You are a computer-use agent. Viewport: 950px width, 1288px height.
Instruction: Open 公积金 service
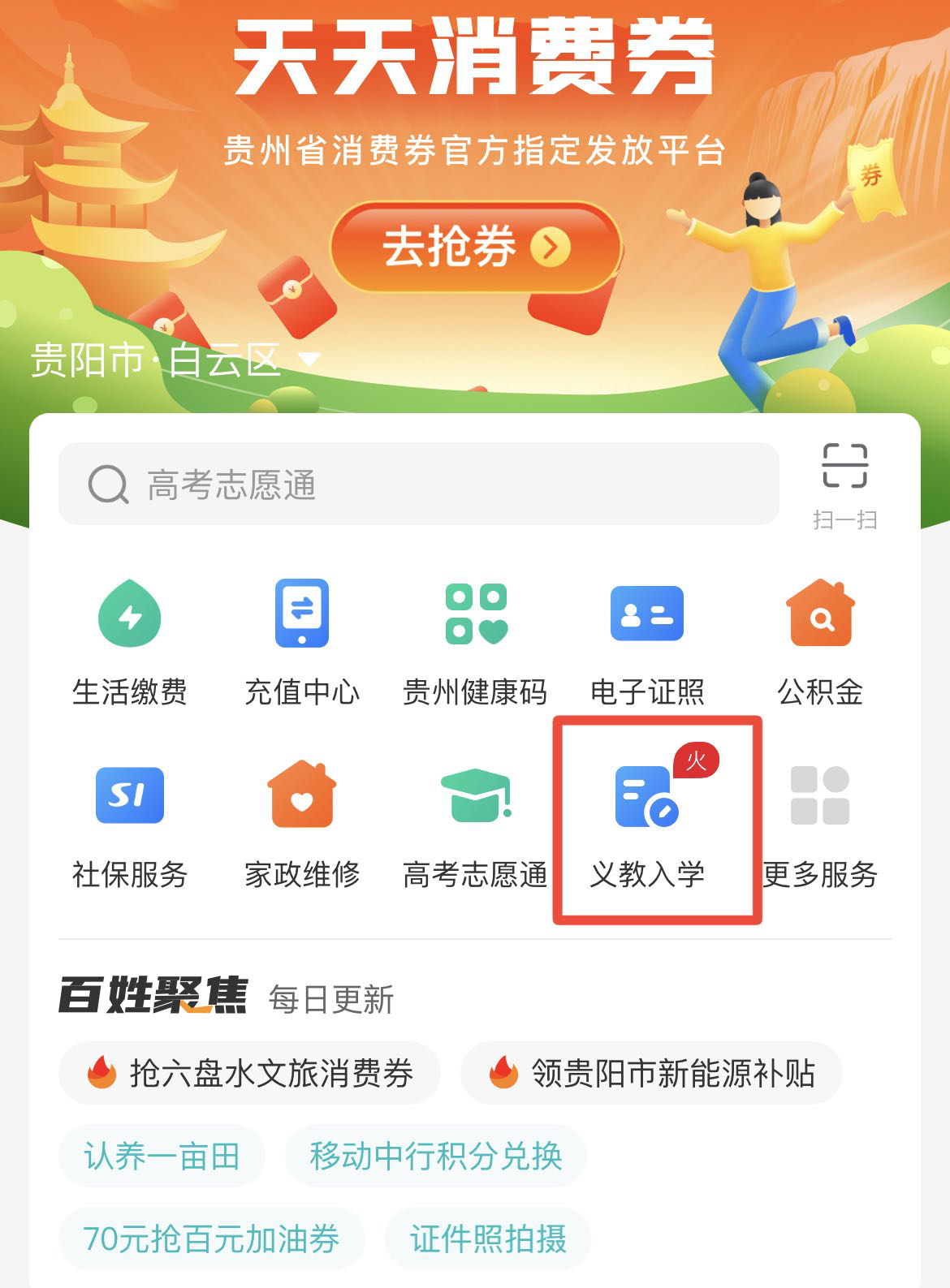tap(820, 641)
